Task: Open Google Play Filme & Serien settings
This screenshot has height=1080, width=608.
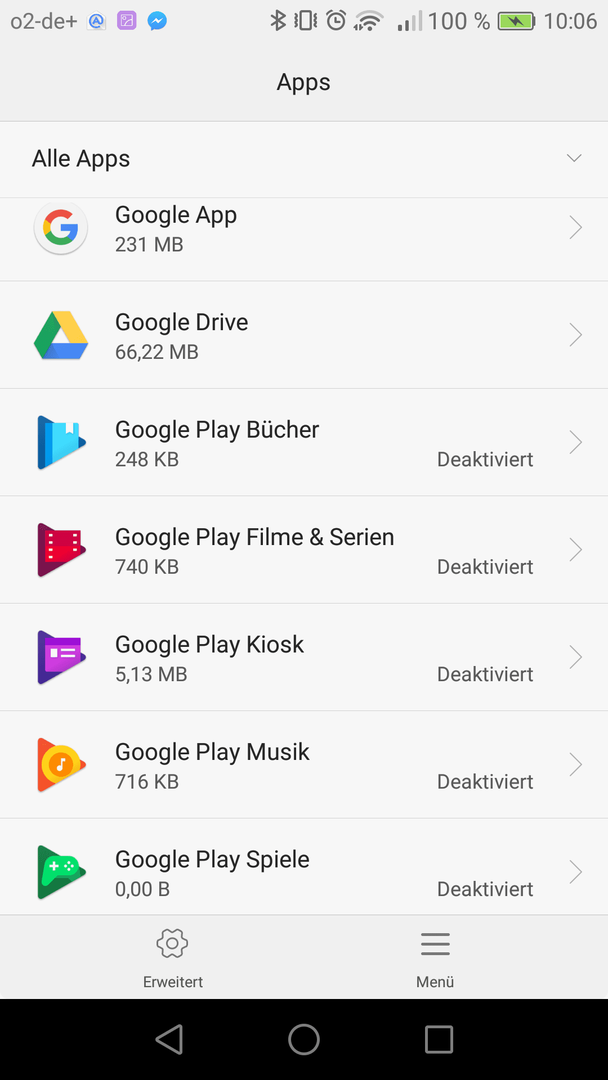Action: click(x=304, y=550)
